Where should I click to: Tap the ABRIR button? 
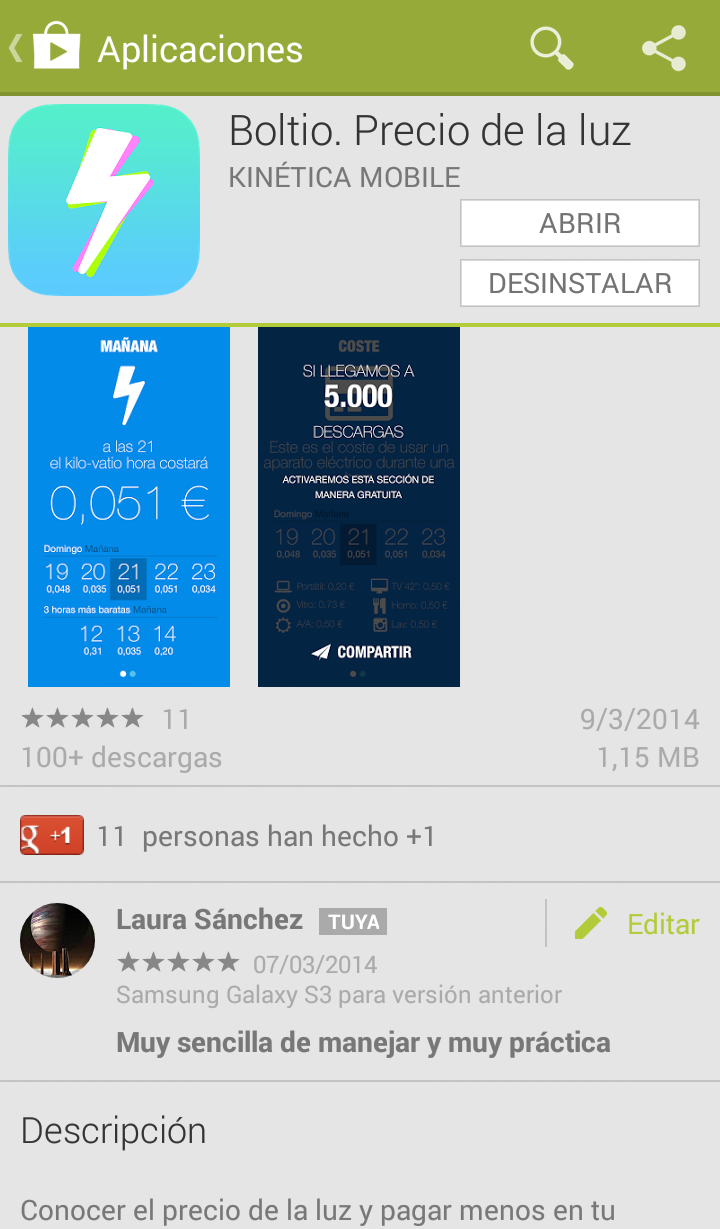coord(580,223)
